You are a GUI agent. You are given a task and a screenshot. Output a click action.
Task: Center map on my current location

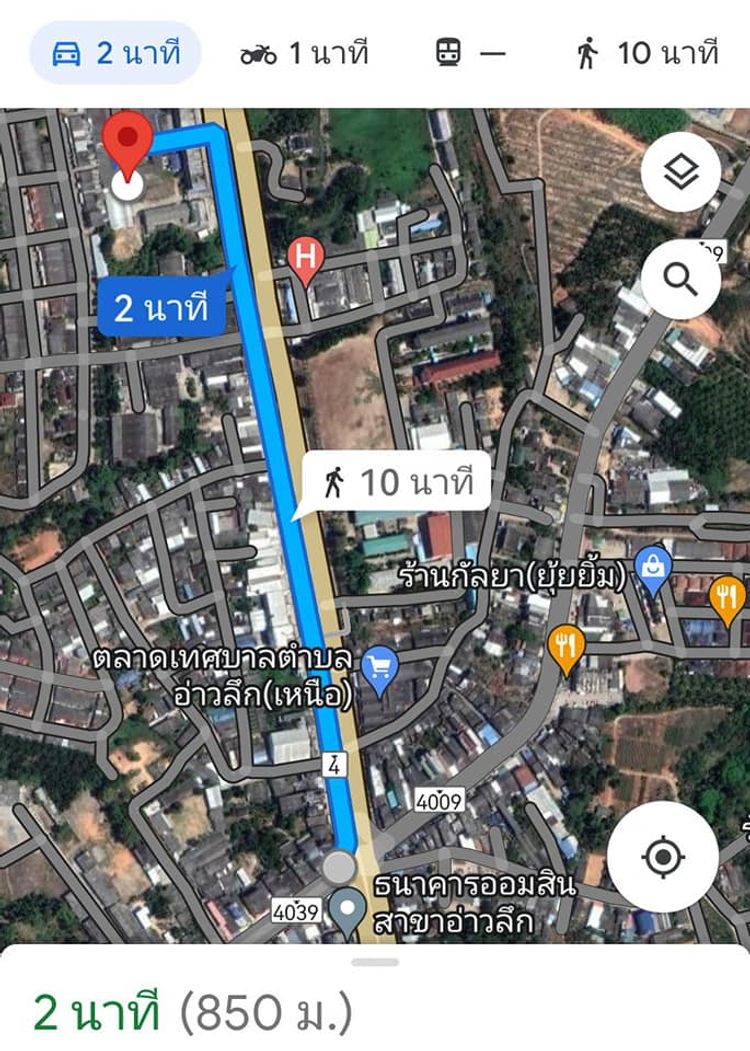pos(661,857)
